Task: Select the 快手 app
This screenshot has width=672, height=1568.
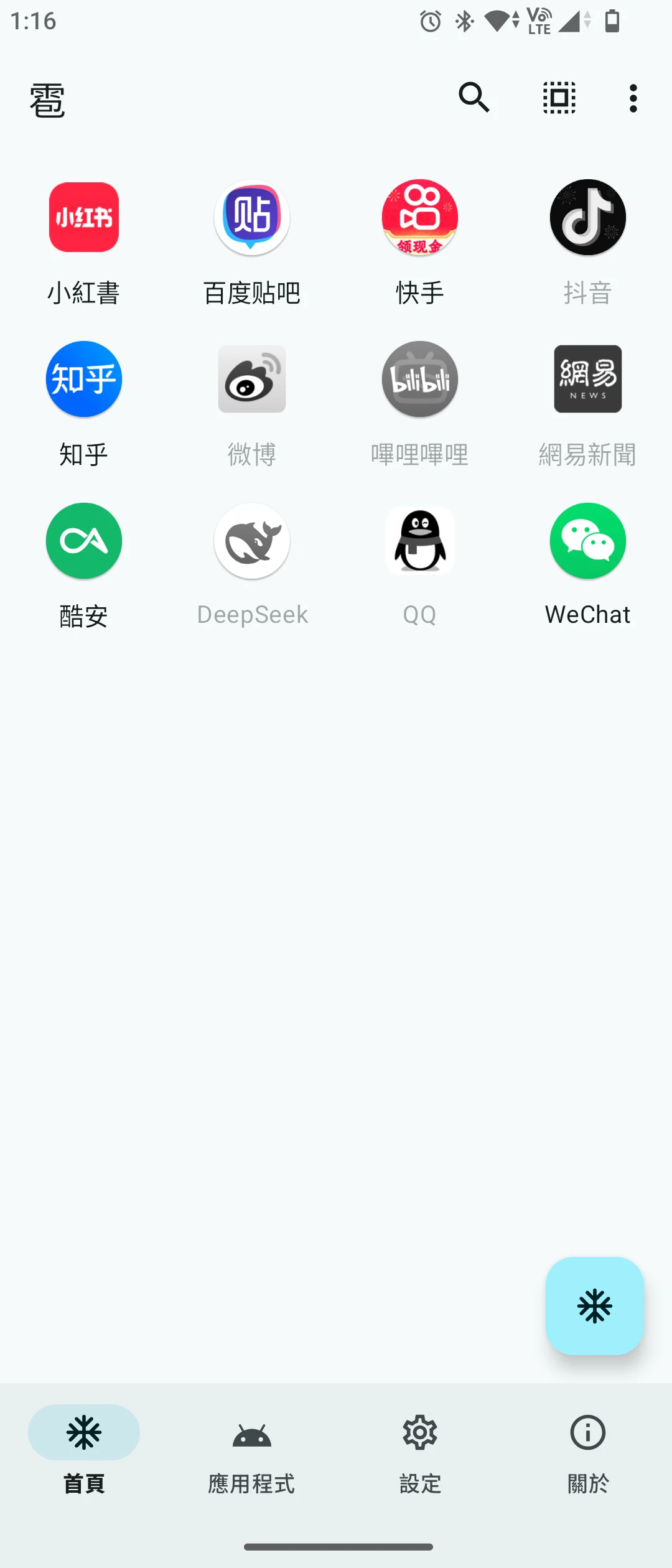Action: tap(420, 218)
